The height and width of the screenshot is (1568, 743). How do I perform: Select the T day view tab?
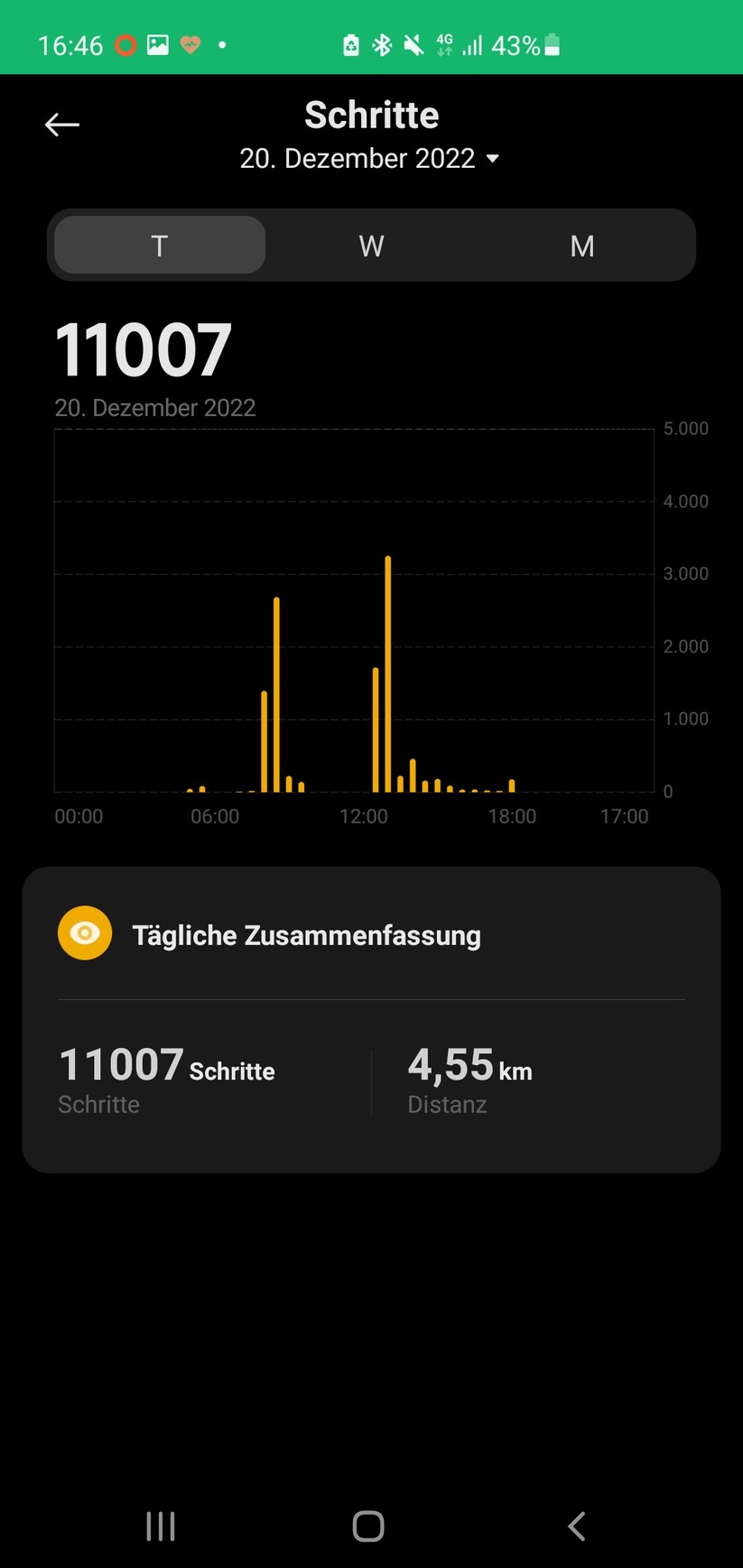point(160,246)
